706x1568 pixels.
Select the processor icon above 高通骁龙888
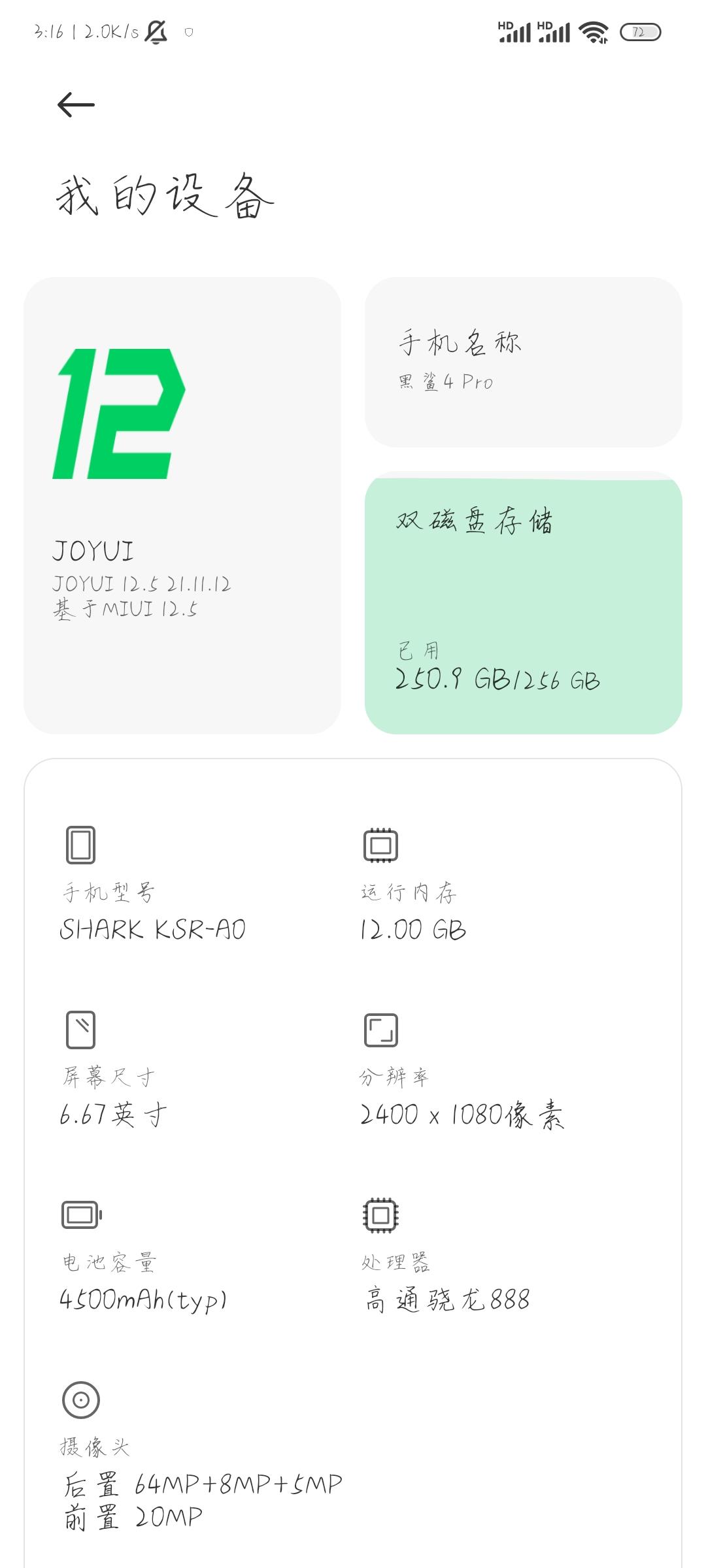point(379,1214)
